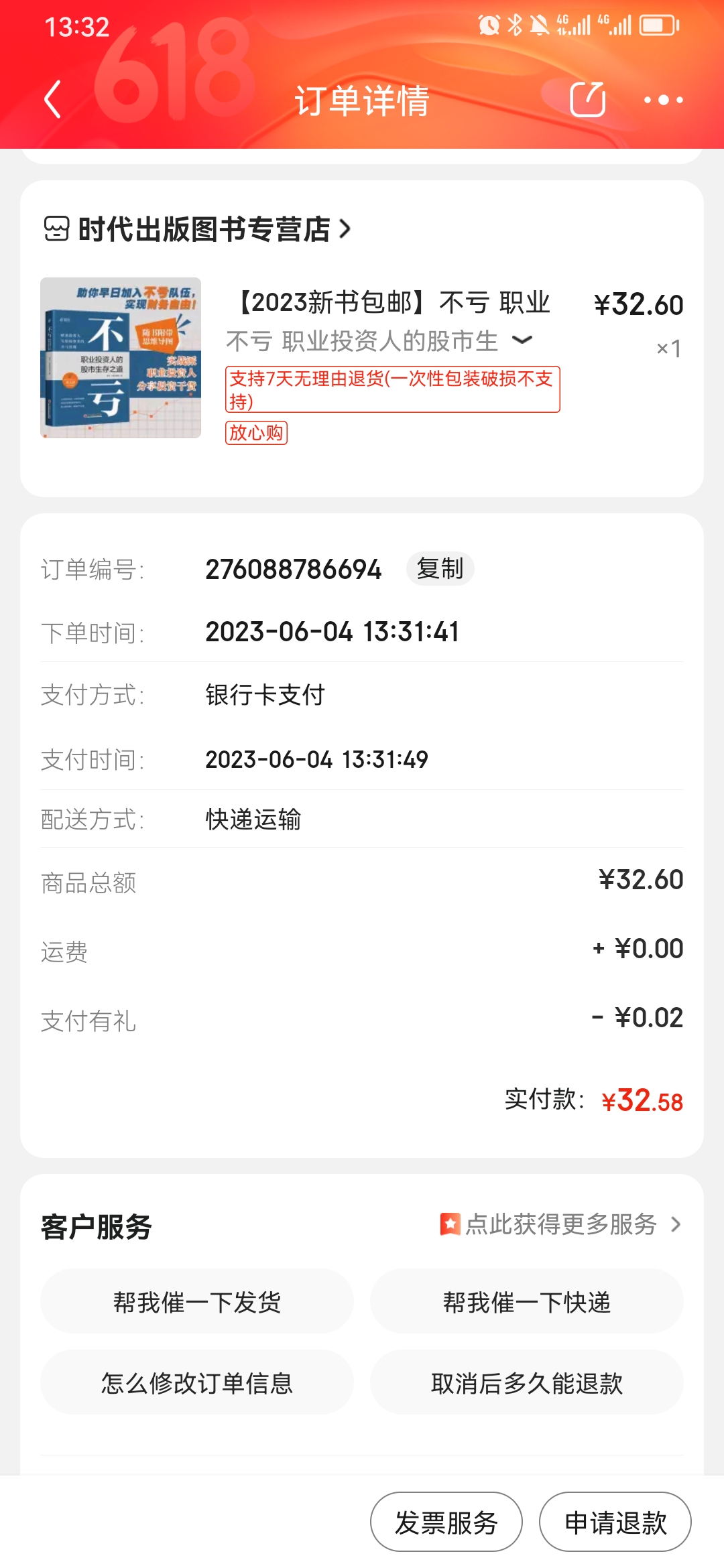Tap 申请退款 to request refund
This screenshot has height=1568, width=724.
615,1522
